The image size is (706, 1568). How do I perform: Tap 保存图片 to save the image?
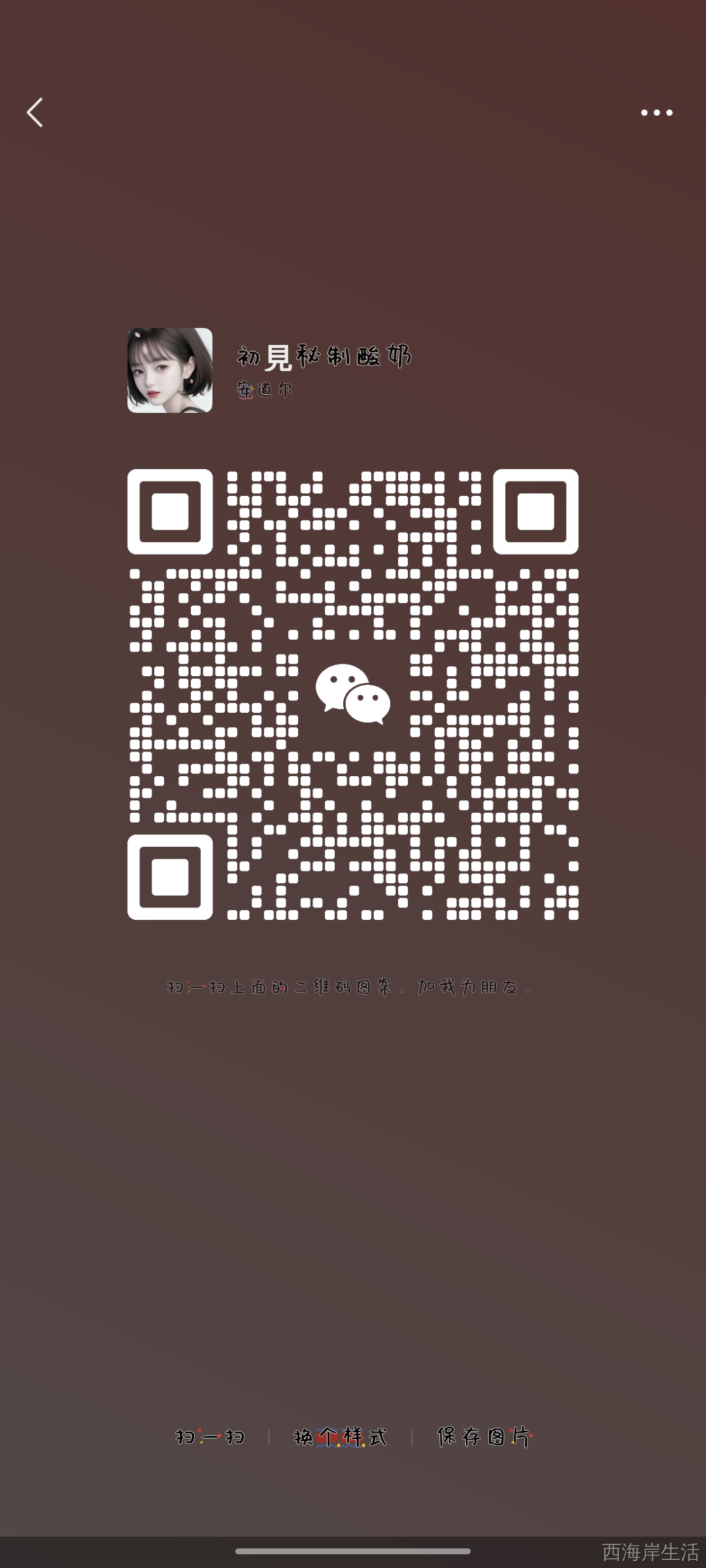tap(484, 1436)
